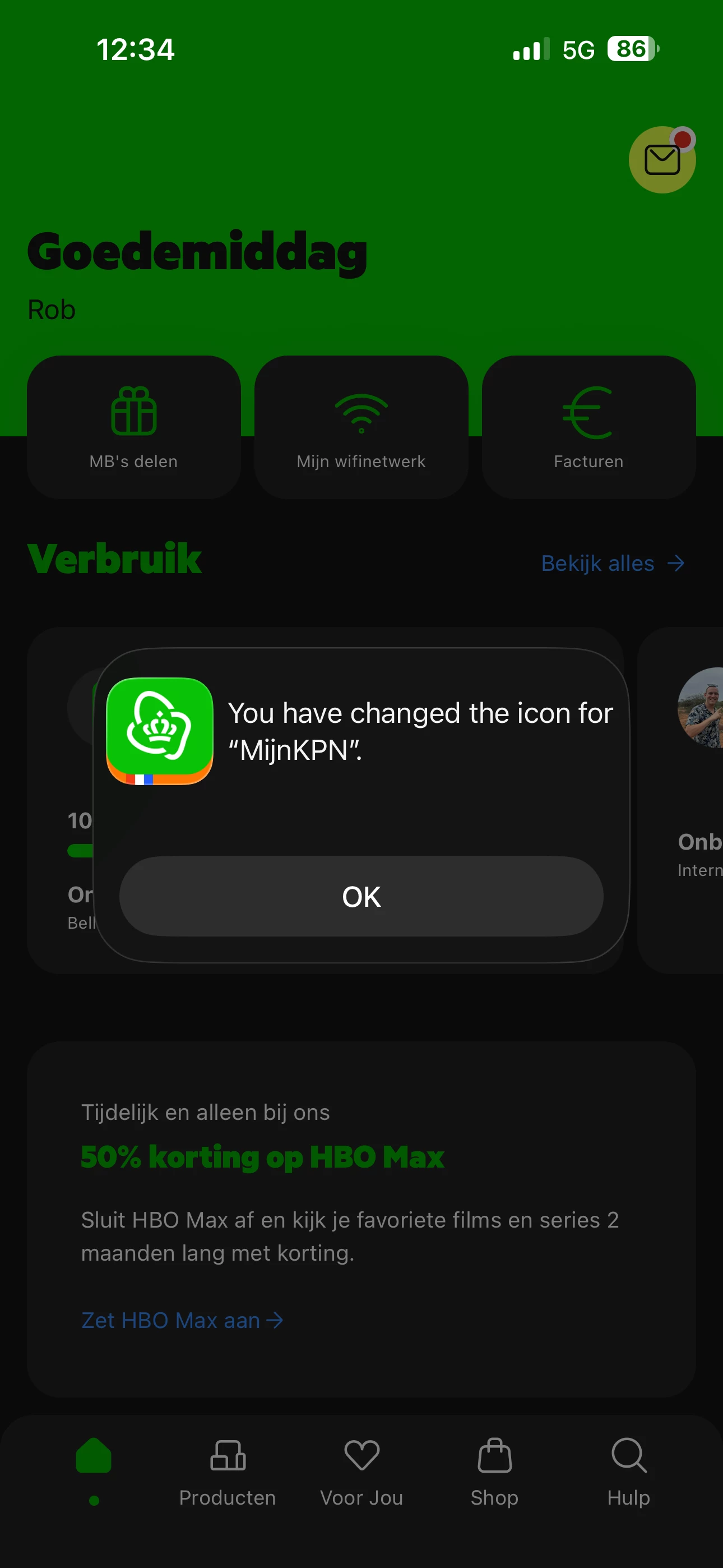
Task: Go to the Home tab
Action: (94, 1467)
